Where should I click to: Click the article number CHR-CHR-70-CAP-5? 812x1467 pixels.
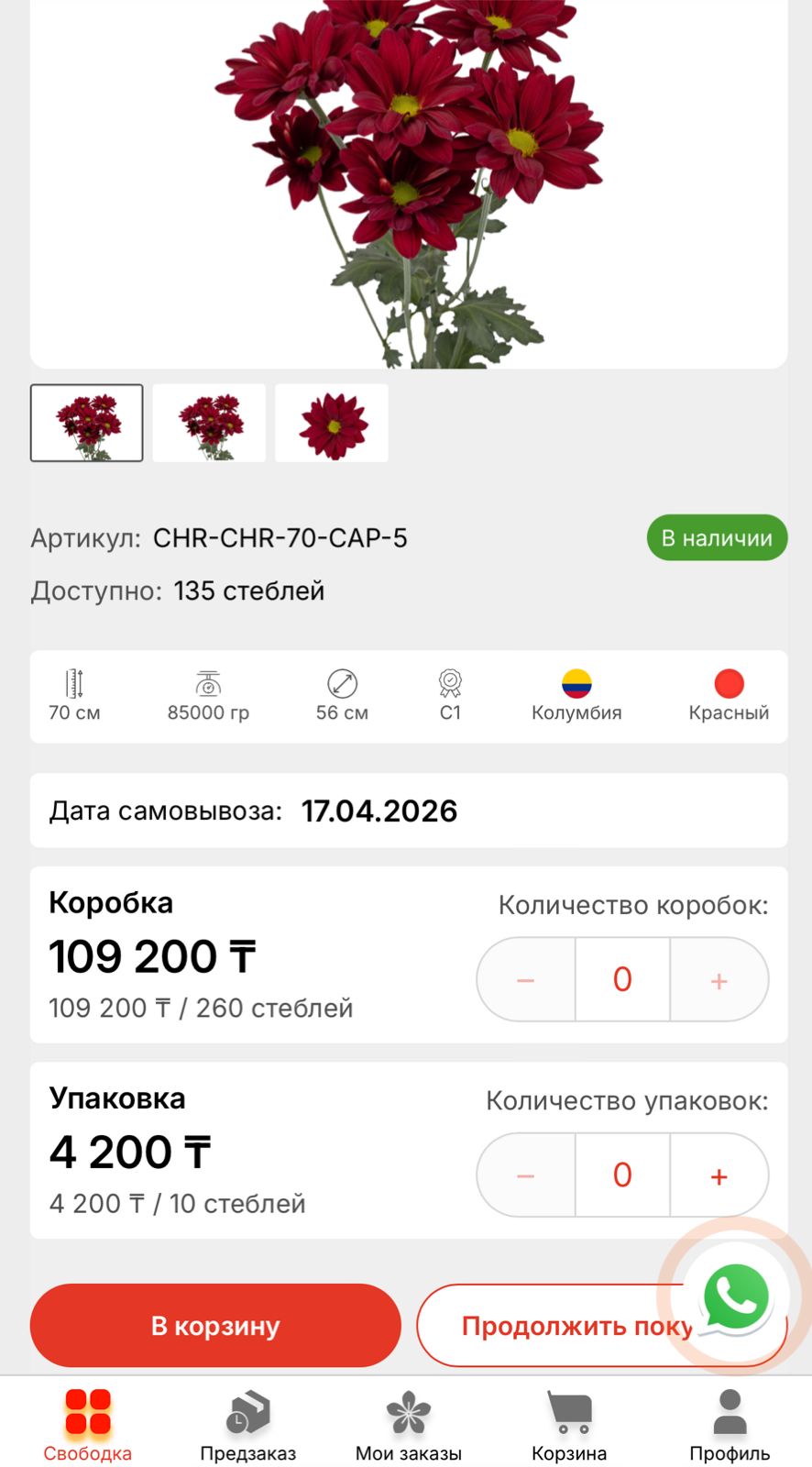(x=280, y=538)
